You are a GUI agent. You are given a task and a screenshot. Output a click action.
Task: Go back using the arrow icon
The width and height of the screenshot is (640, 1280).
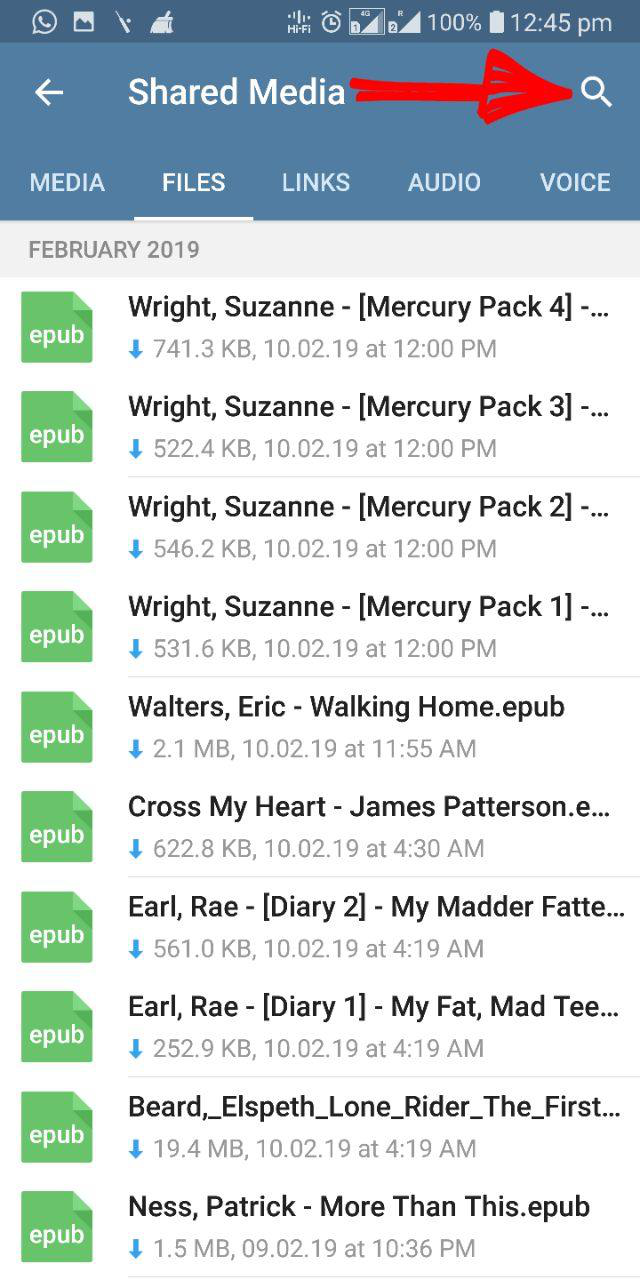tap(49, 92)
